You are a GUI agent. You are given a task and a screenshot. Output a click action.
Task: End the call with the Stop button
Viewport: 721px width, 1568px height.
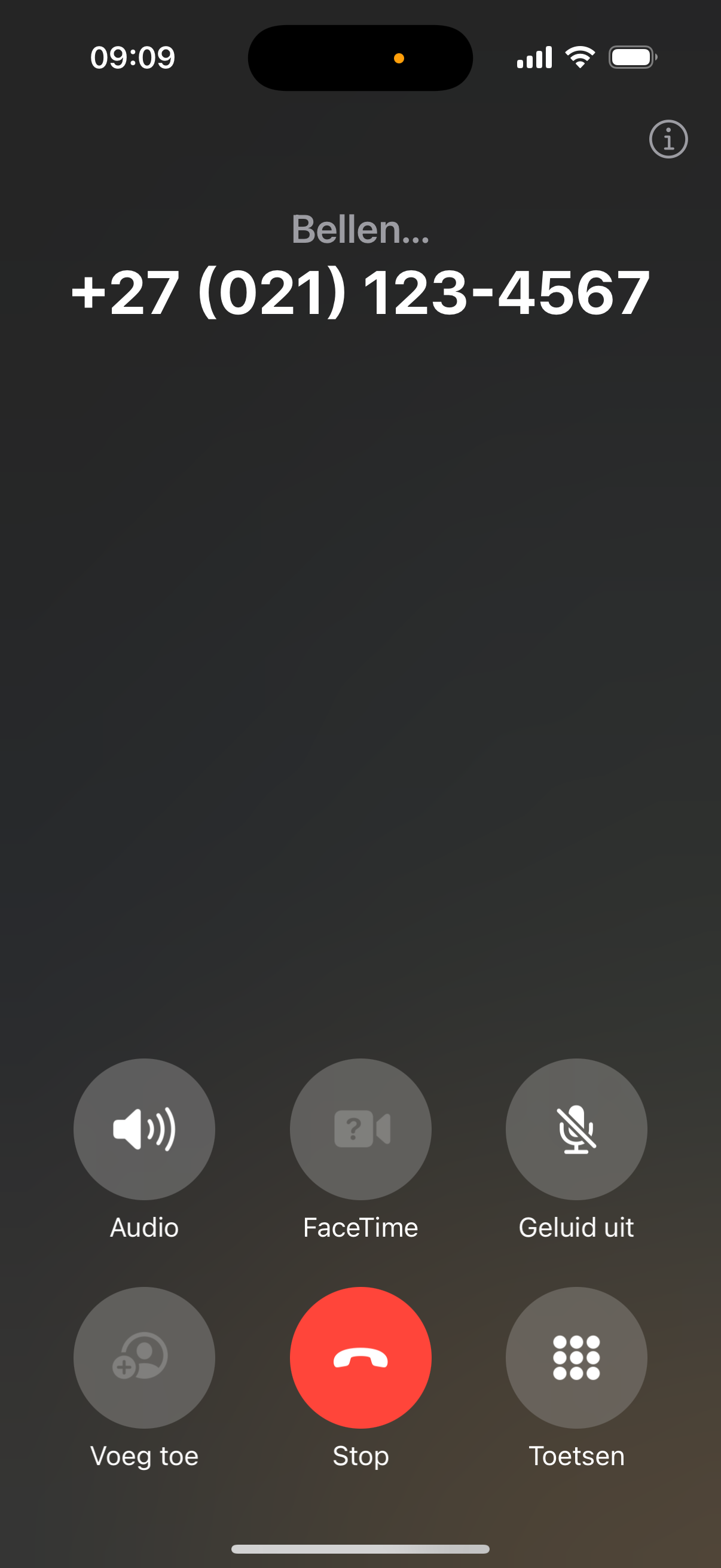pos(360,1357)
